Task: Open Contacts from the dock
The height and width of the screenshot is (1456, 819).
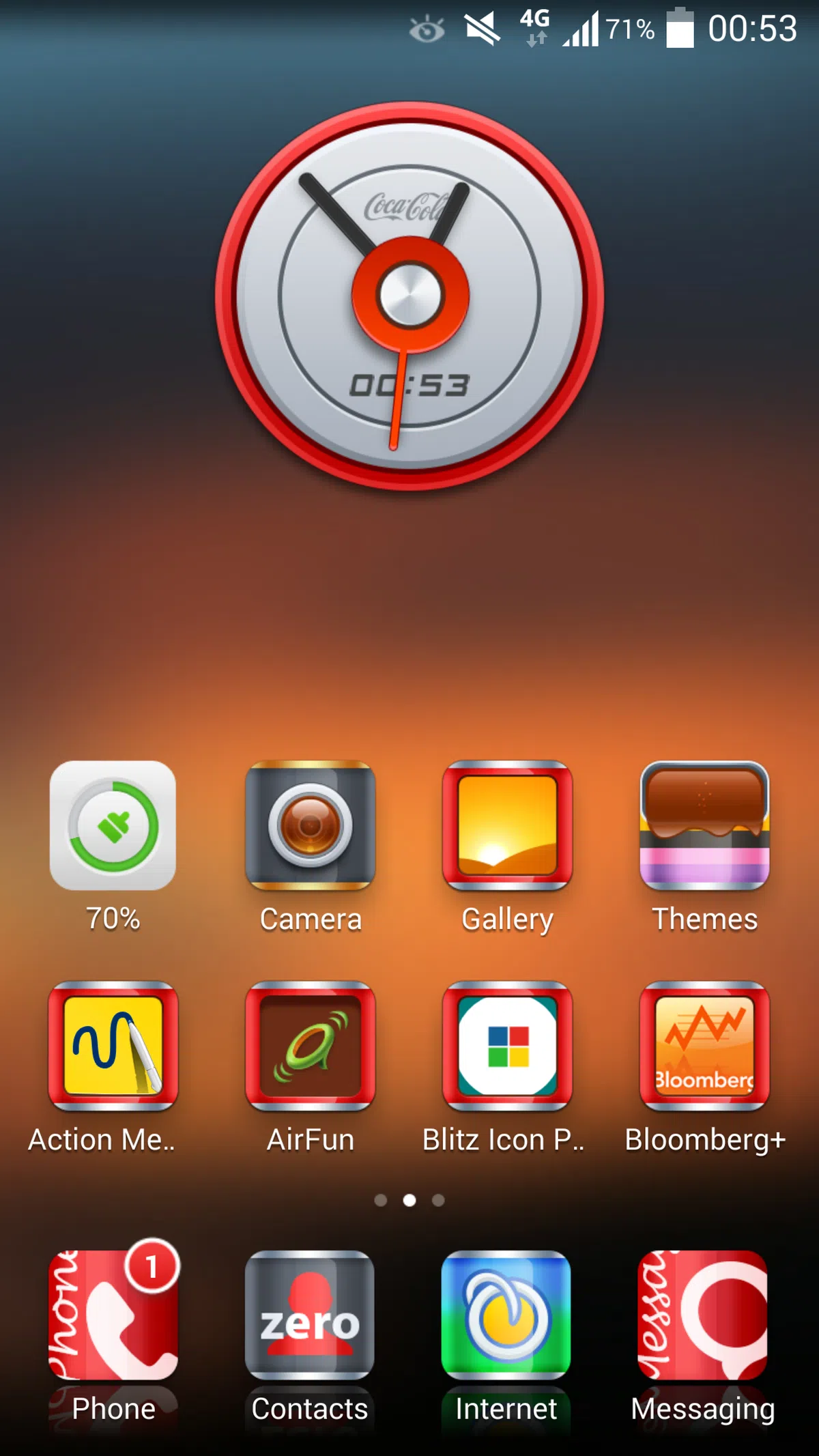Action: pos(310,1316)
